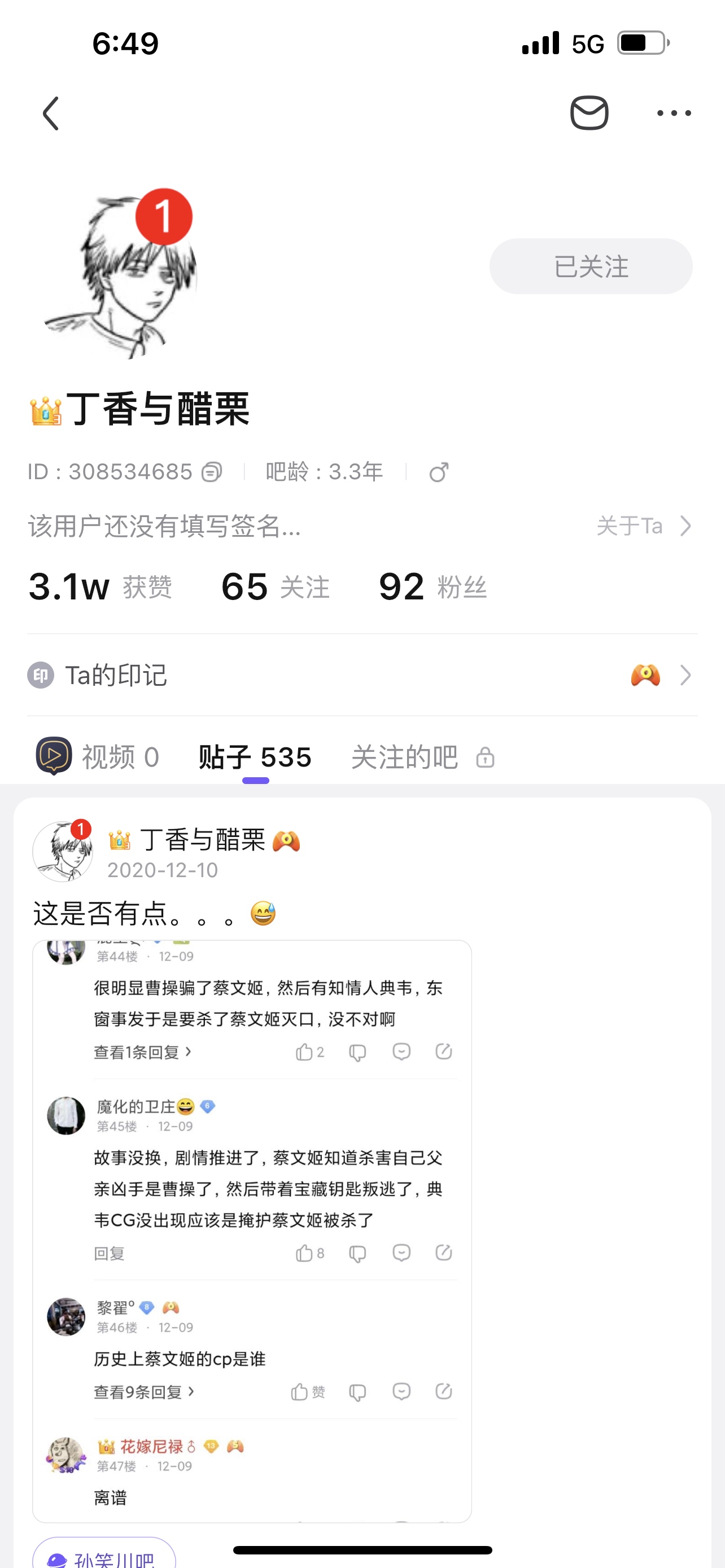Select the 贴子 535 tab
The height and width of the screenshot is (1568, 725).
(x=255, y=757)
